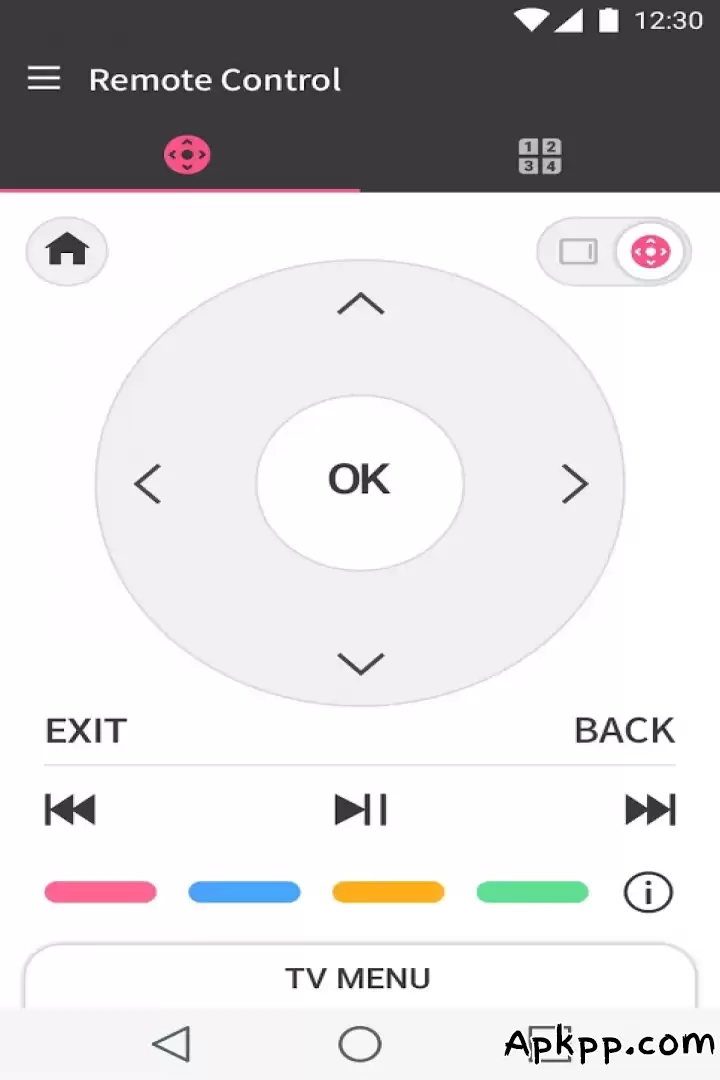
Task: Select the directional pad remote tab
Action: click(x=188, y=155)
